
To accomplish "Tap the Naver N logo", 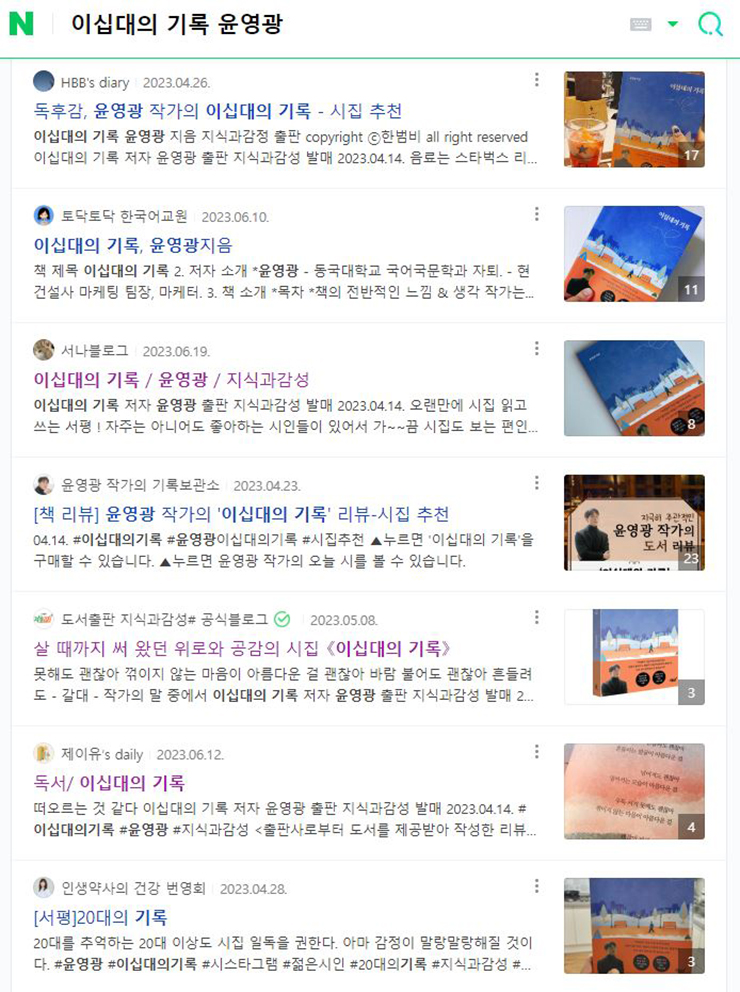I will pos(21,25).
